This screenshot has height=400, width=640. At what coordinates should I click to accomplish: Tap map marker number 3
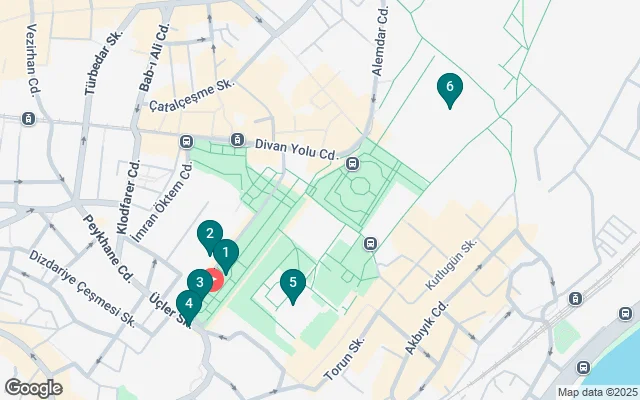199,283
